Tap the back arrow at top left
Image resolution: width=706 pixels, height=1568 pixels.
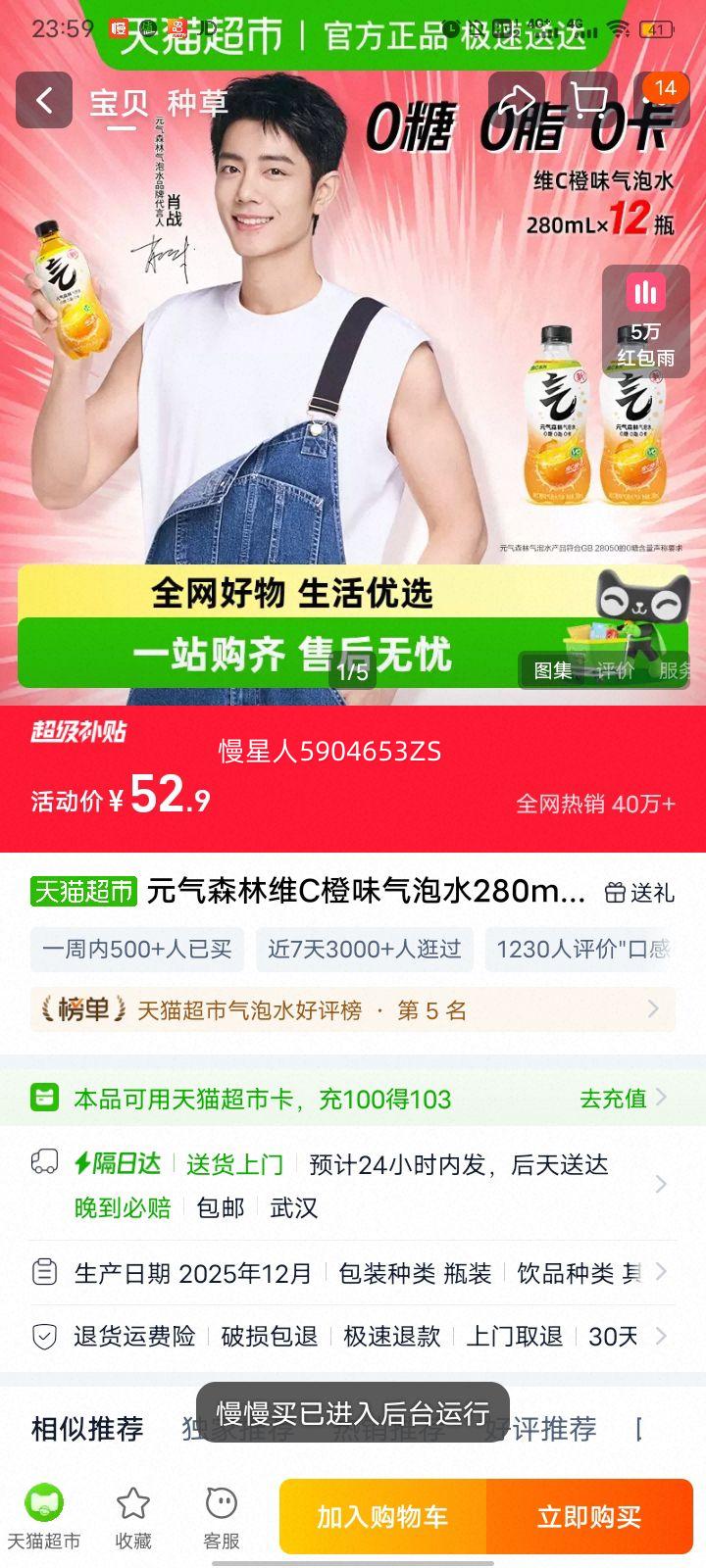43,101
